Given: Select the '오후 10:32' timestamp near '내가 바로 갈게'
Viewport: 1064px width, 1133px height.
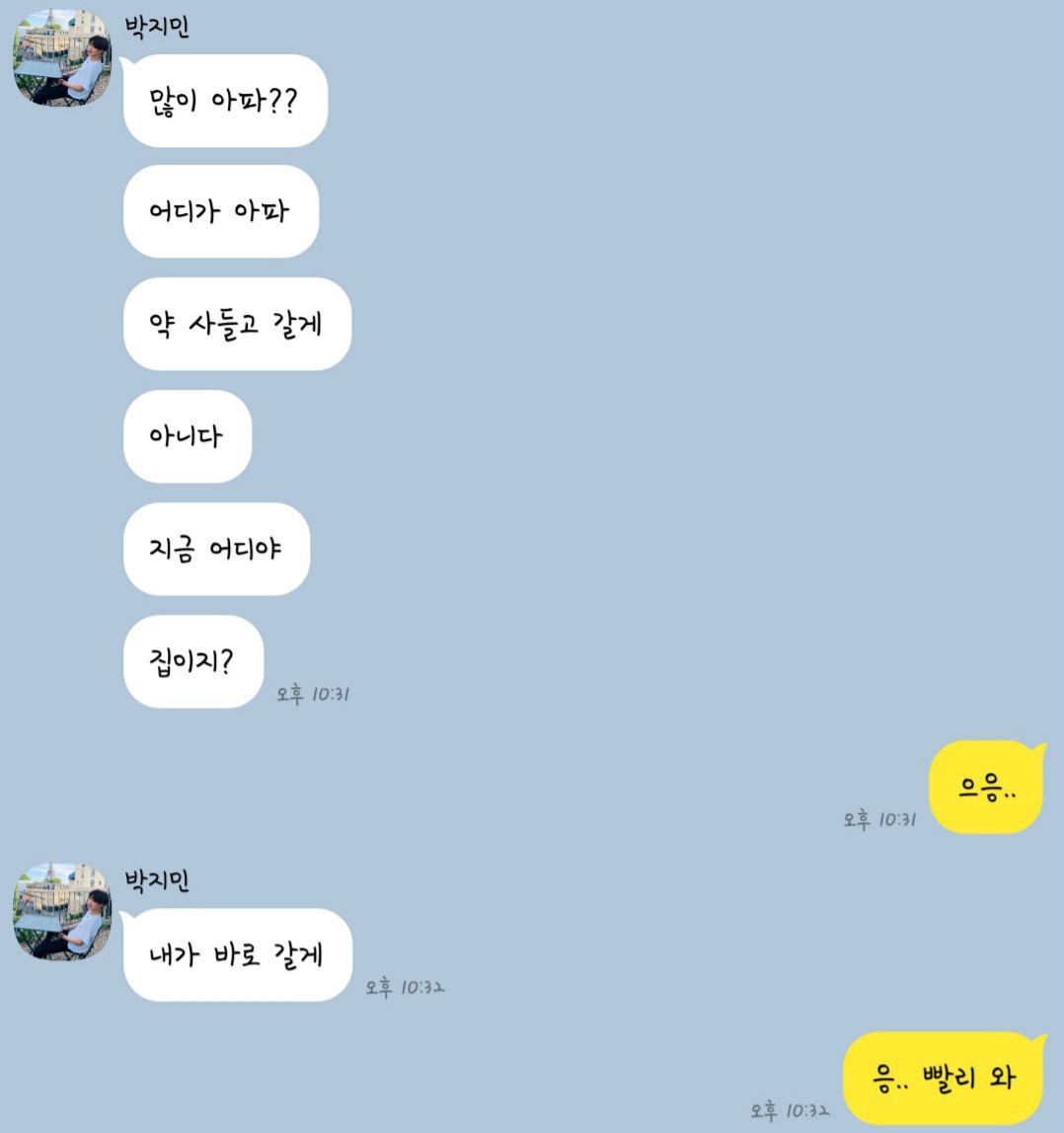Looking at the screenshot, I should tap(407, 986).
